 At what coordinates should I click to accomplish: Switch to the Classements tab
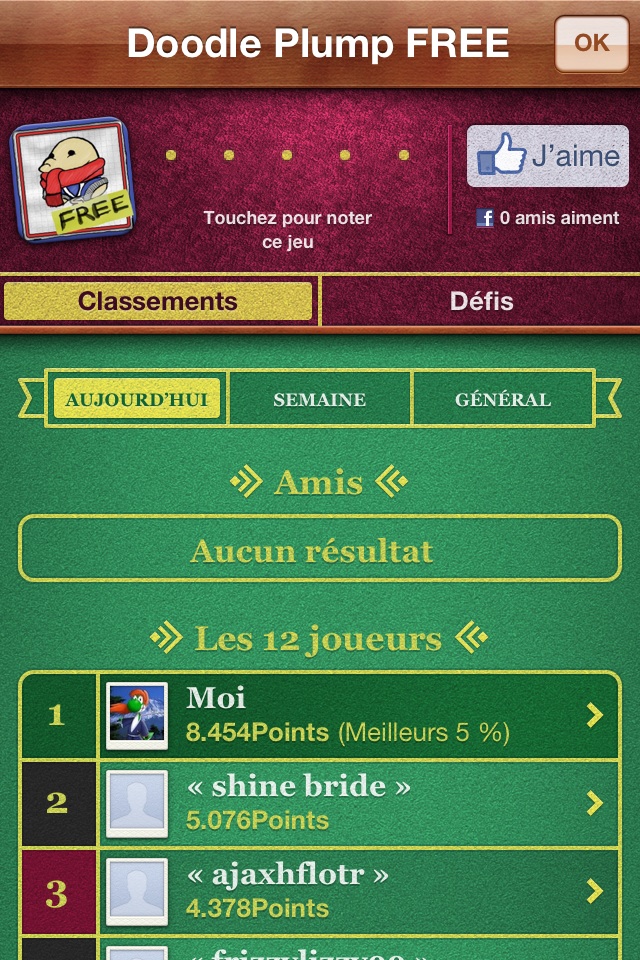(x=158, y=301)
